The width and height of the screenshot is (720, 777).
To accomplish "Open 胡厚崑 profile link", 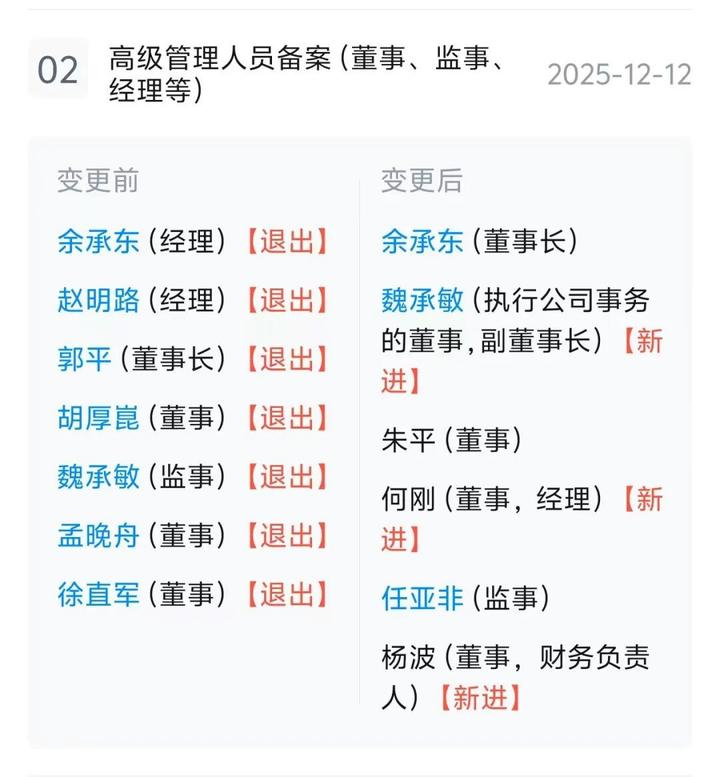I will pos(98,418).
